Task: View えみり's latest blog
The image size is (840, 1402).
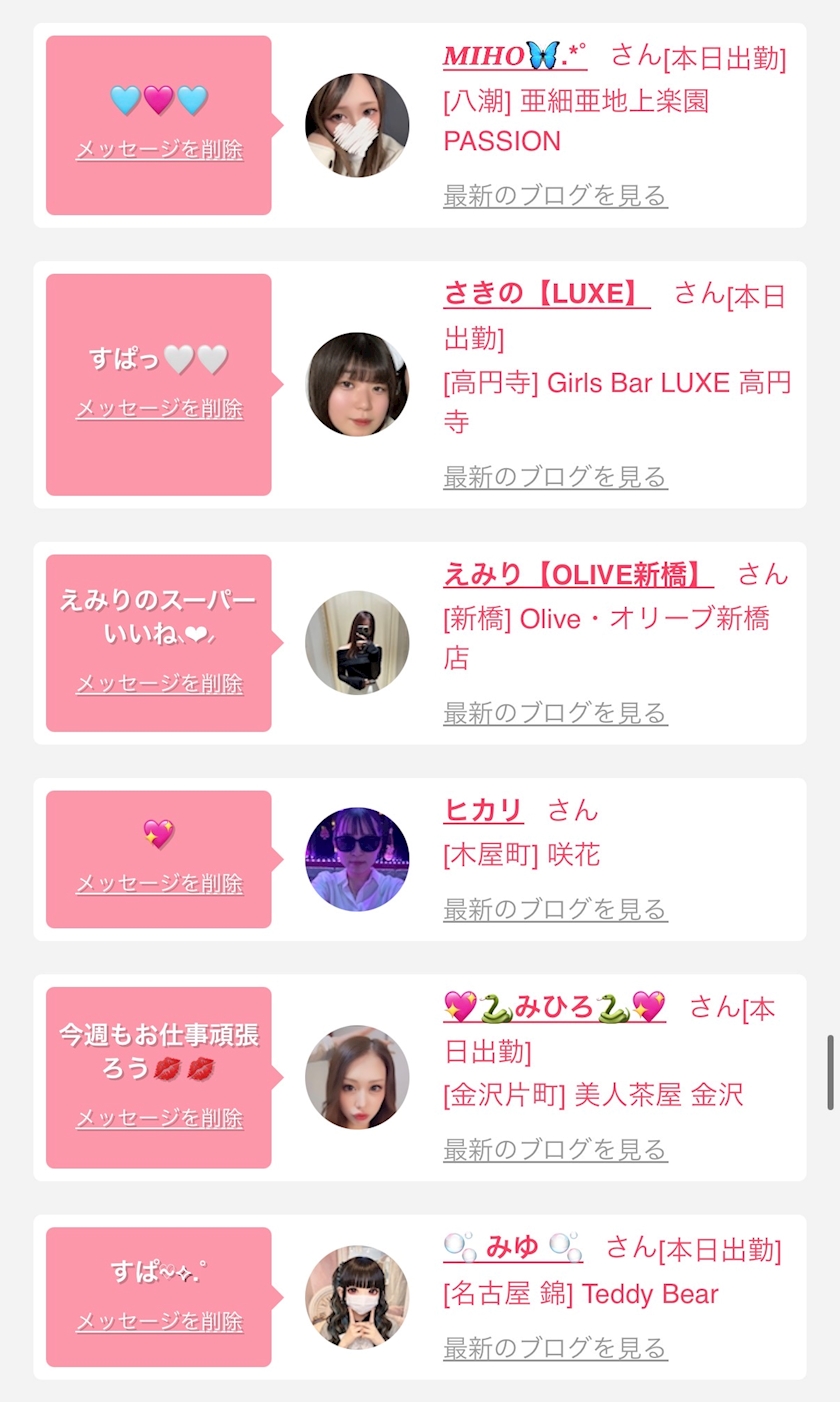Action: point(555,713)
